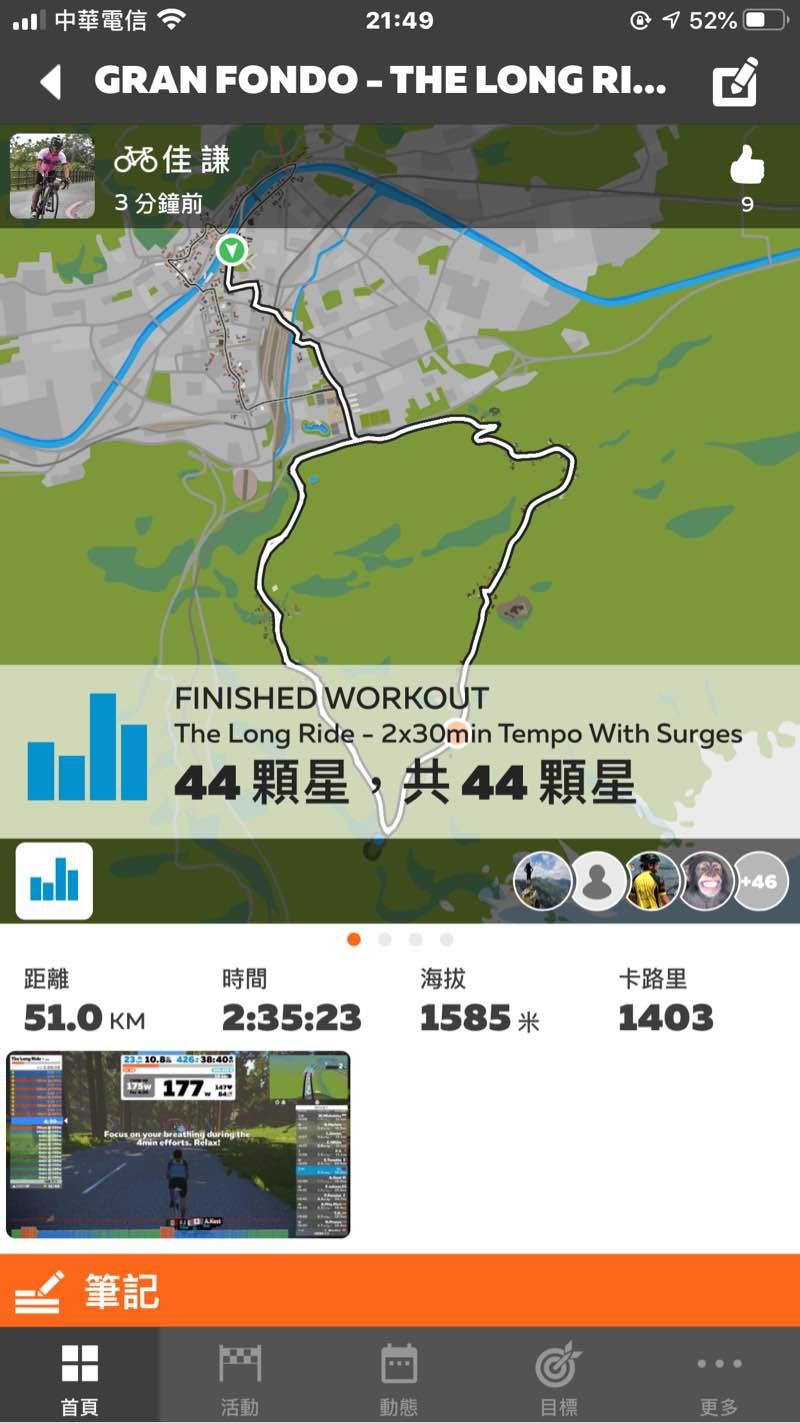
Task: Switch to the 動態 tab
Action: click(399, 1377)
